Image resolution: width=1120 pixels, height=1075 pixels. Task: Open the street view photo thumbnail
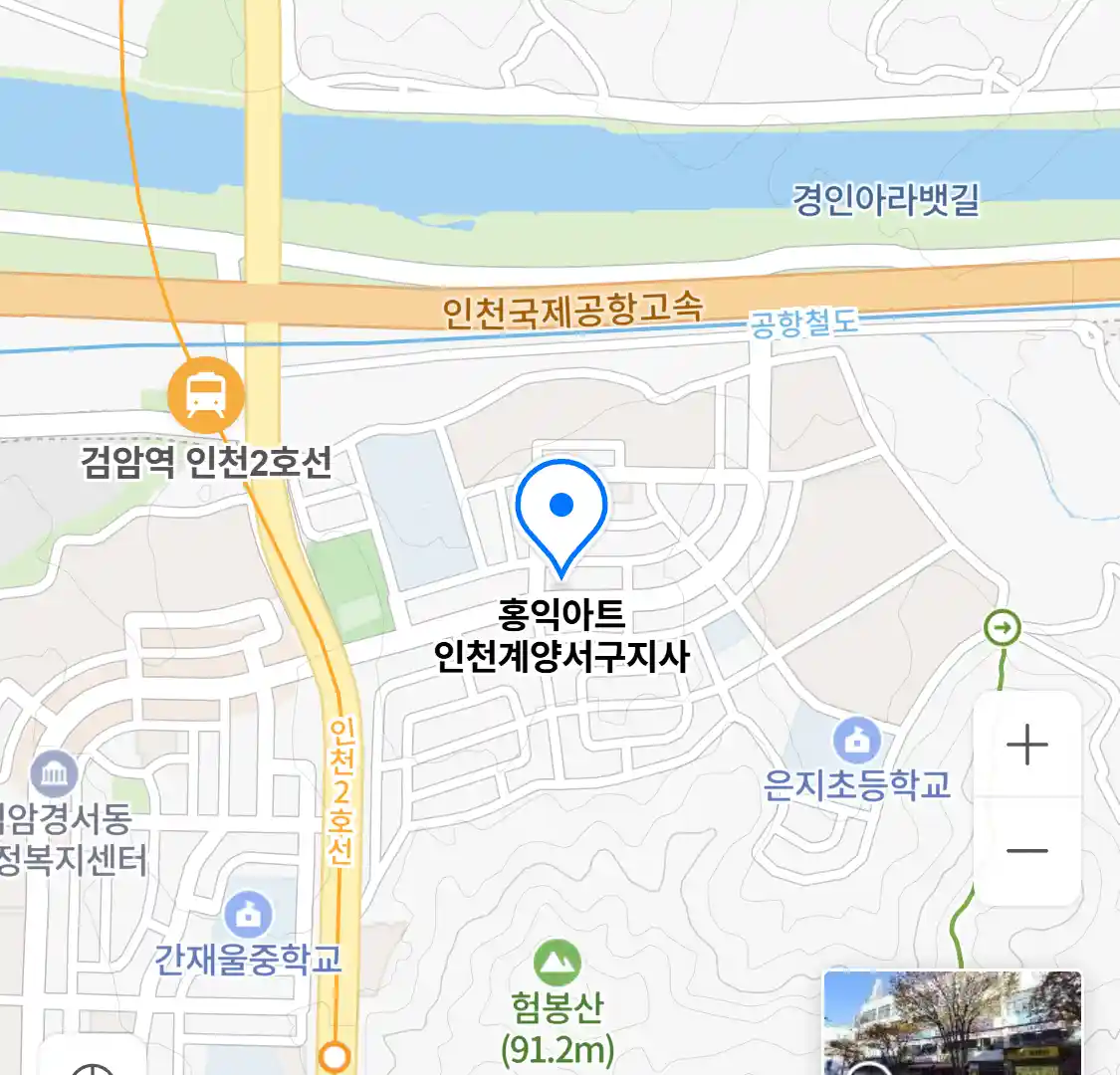952,1023
